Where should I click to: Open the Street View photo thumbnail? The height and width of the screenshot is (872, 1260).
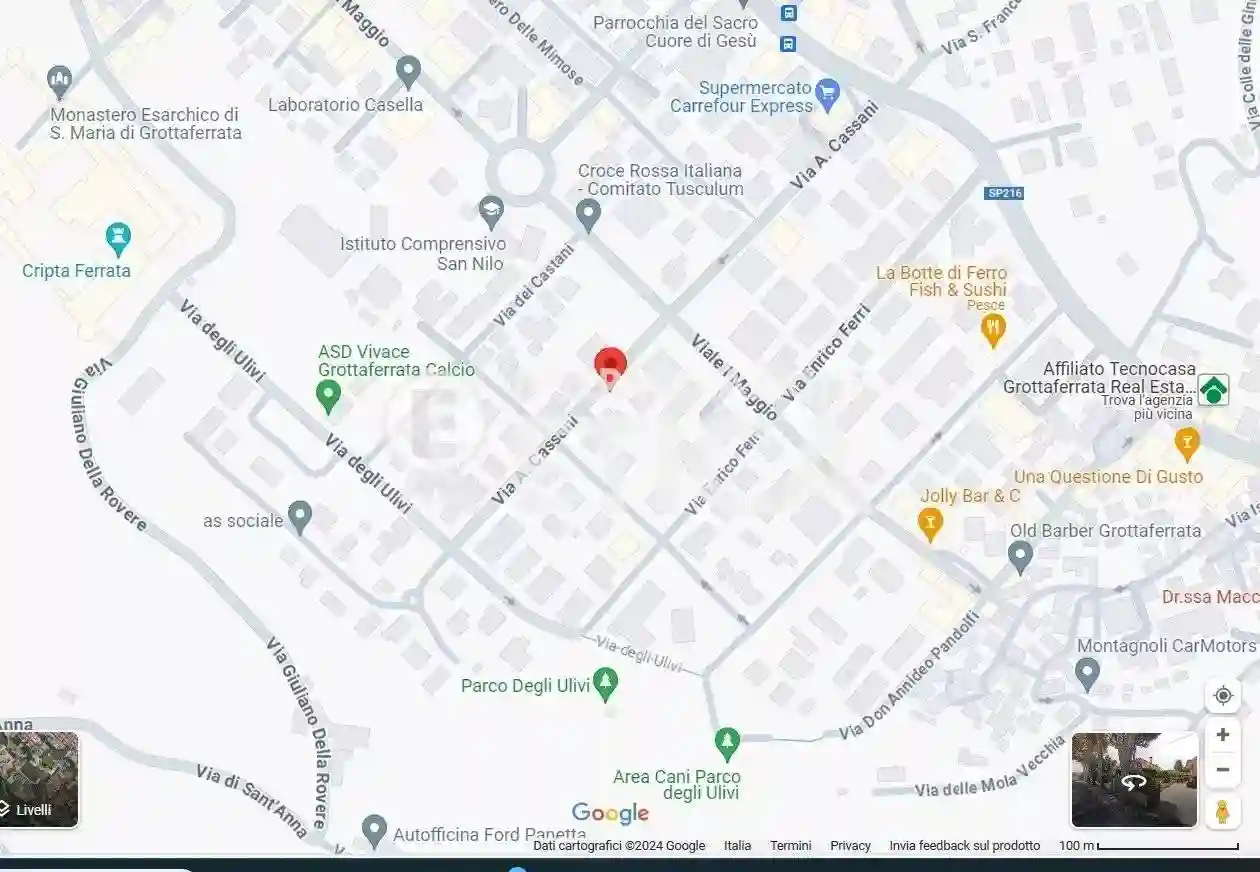tap(1134, 780)
